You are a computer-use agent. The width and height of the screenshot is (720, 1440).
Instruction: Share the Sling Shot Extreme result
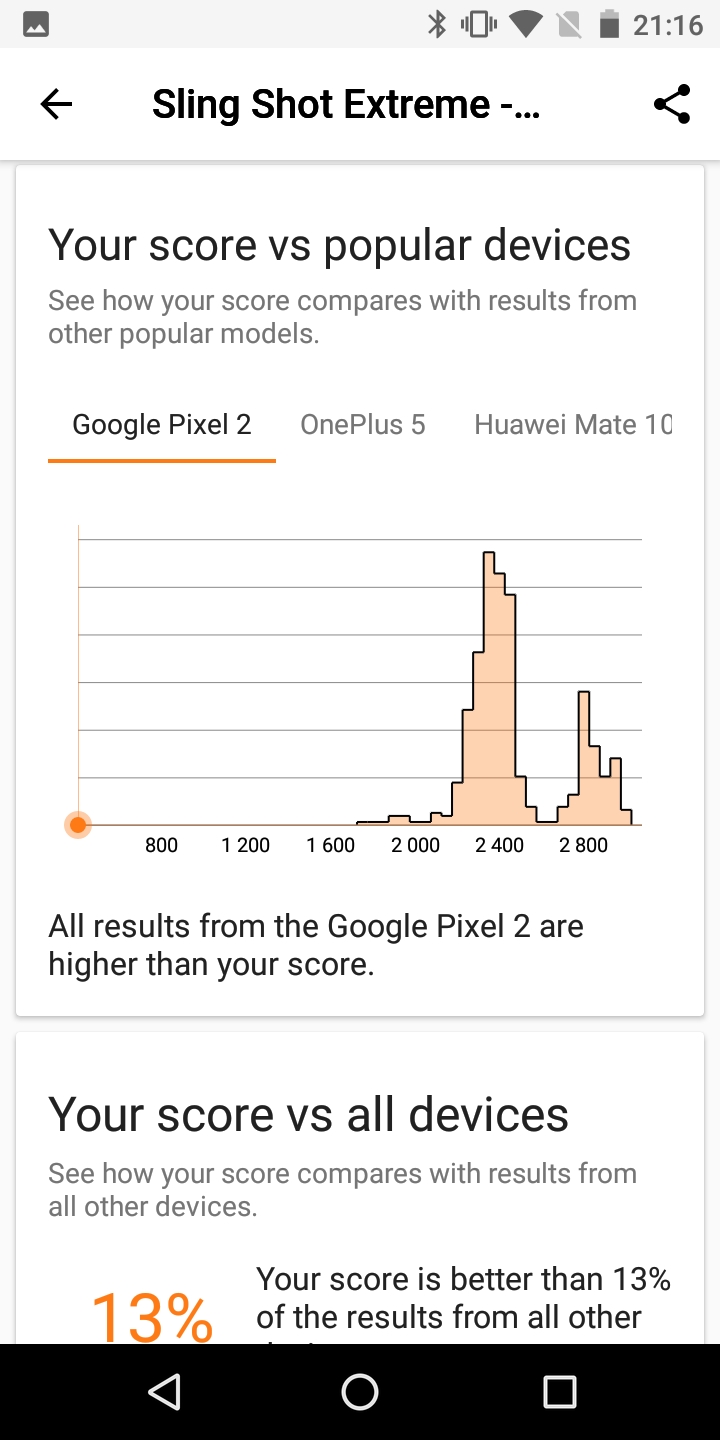click(x=672, y=104)
